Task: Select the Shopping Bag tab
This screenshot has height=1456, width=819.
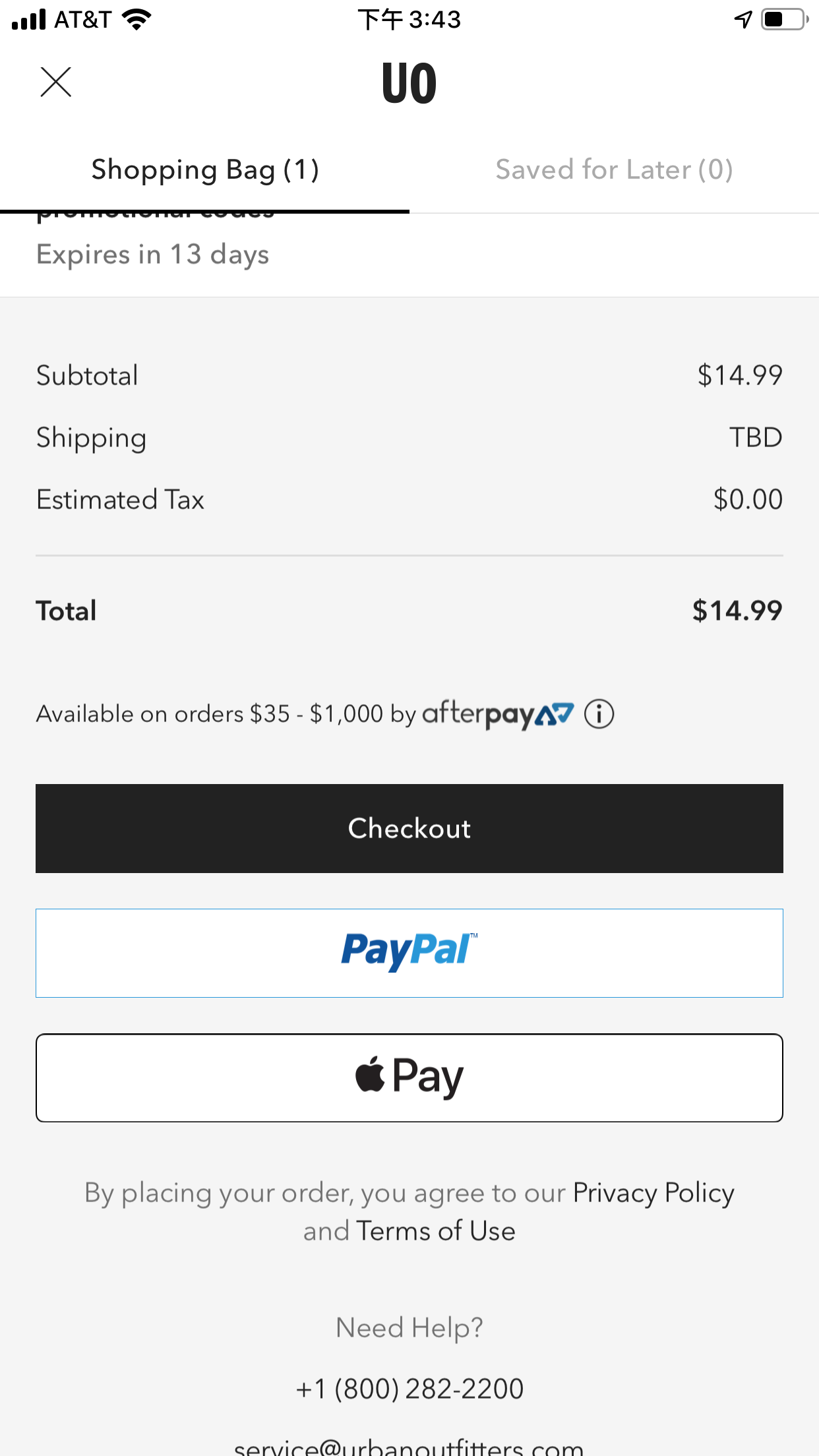Action: [x=204, y=169]
